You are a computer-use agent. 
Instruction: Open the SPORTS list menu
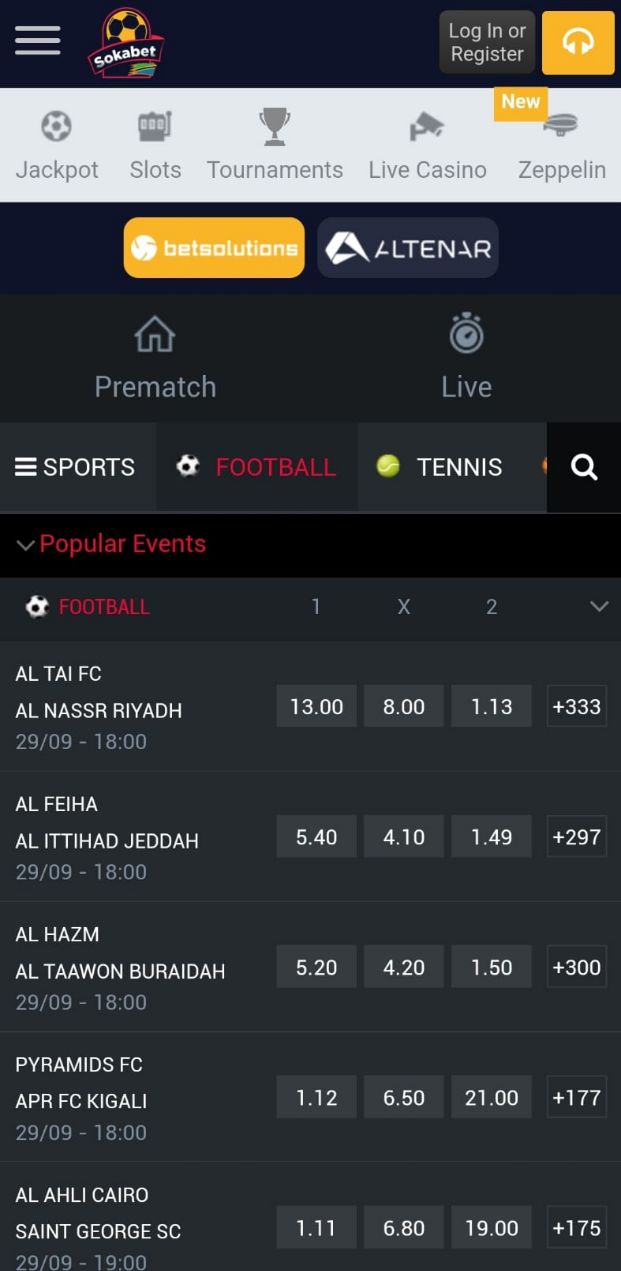(76, 467)
